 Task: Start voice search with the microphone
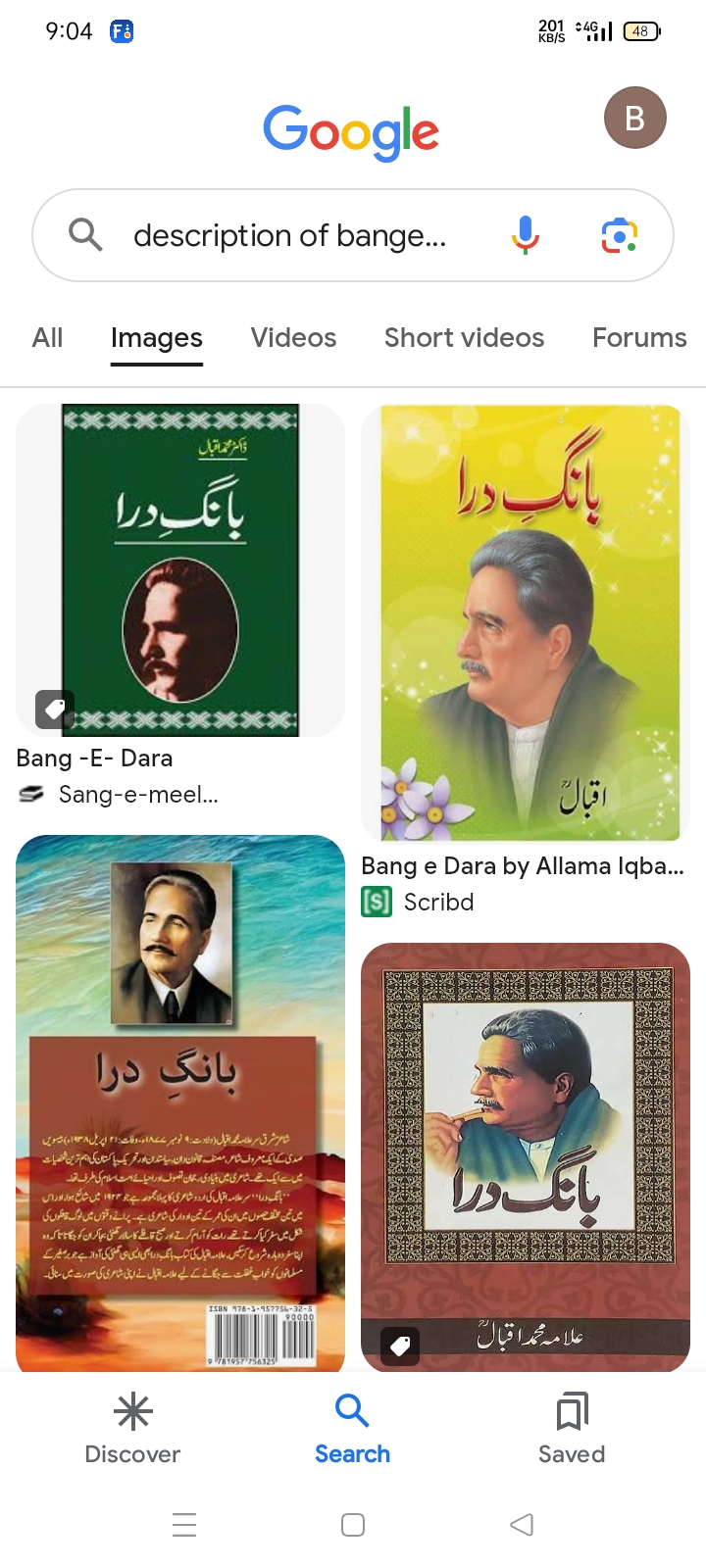[x=526, y=235]
